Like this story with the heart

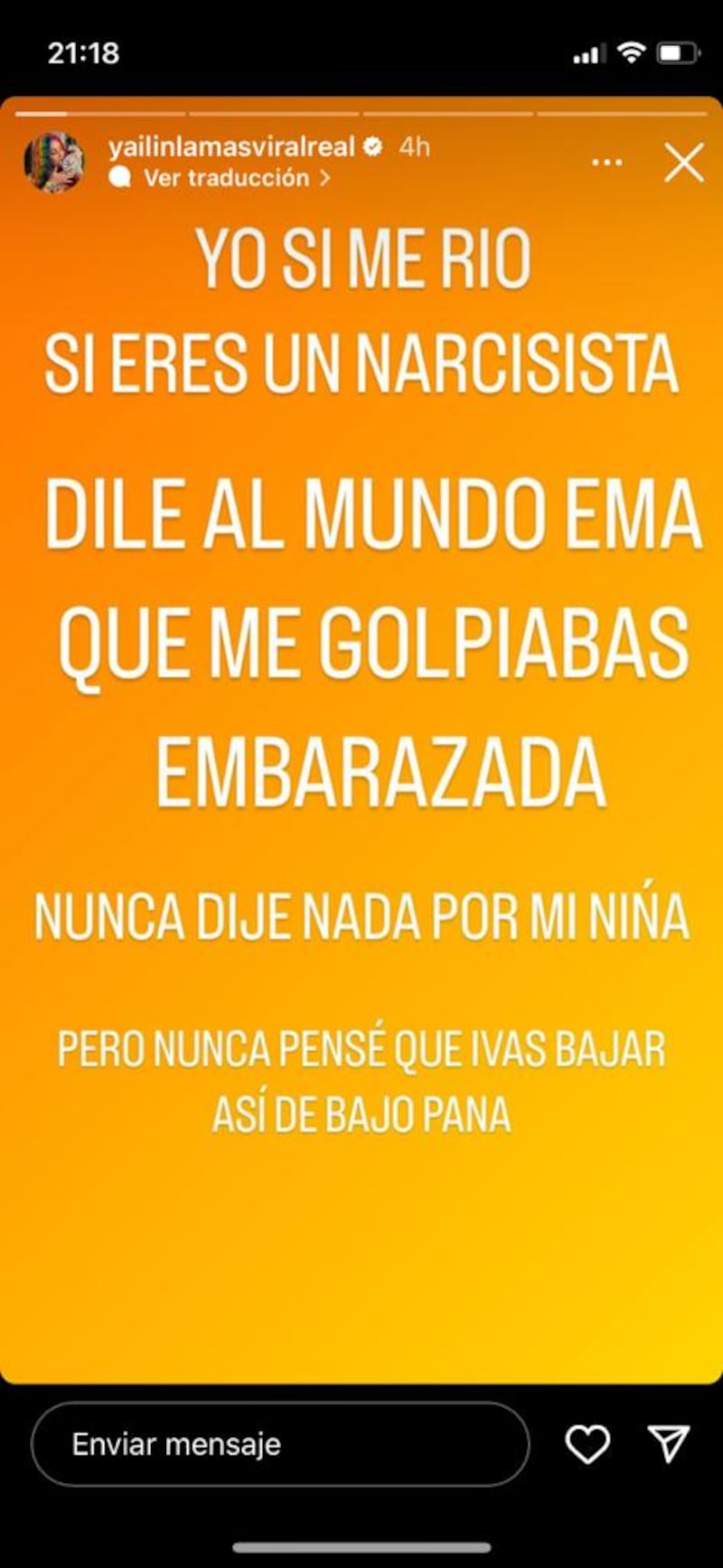pos(587,1444)
